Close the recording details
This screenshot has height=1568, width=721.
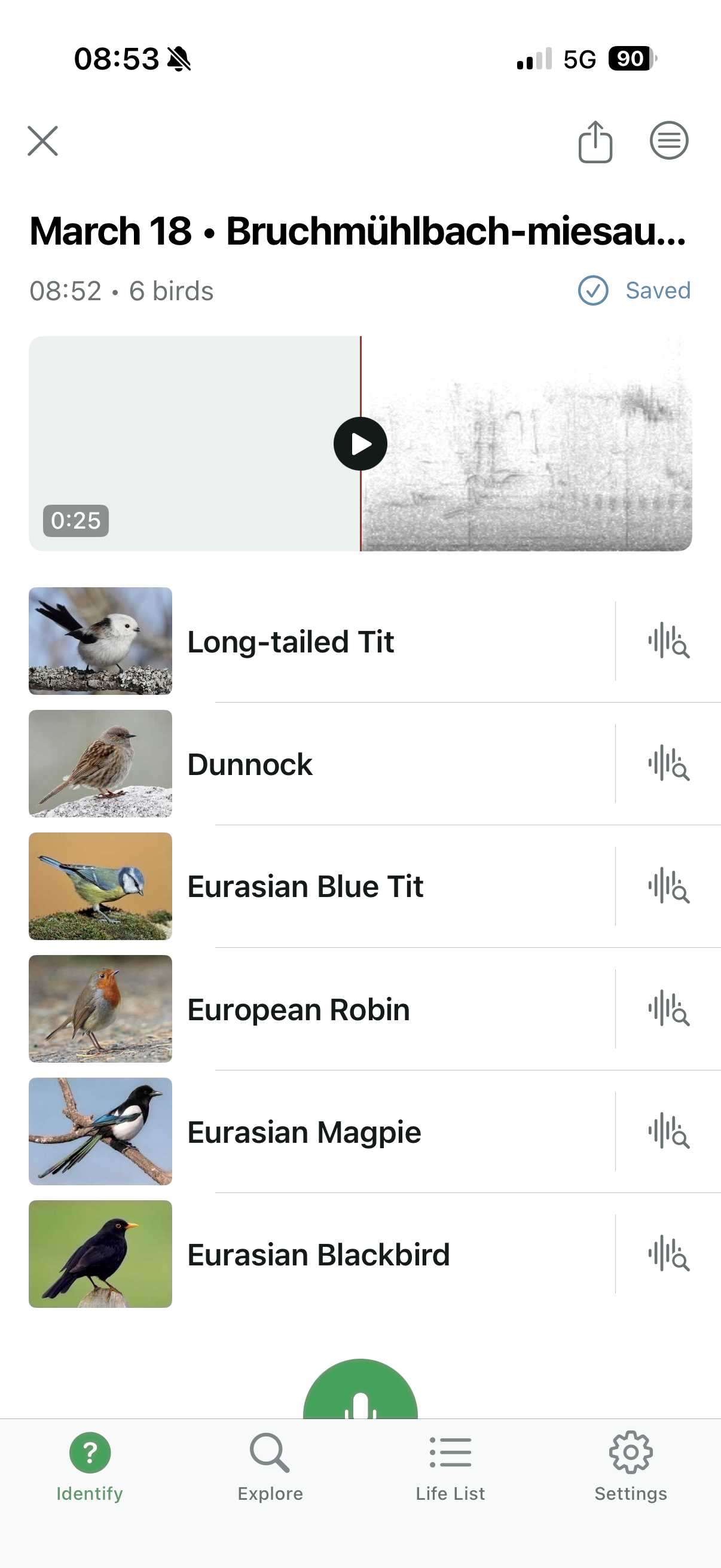coord(42,141)
